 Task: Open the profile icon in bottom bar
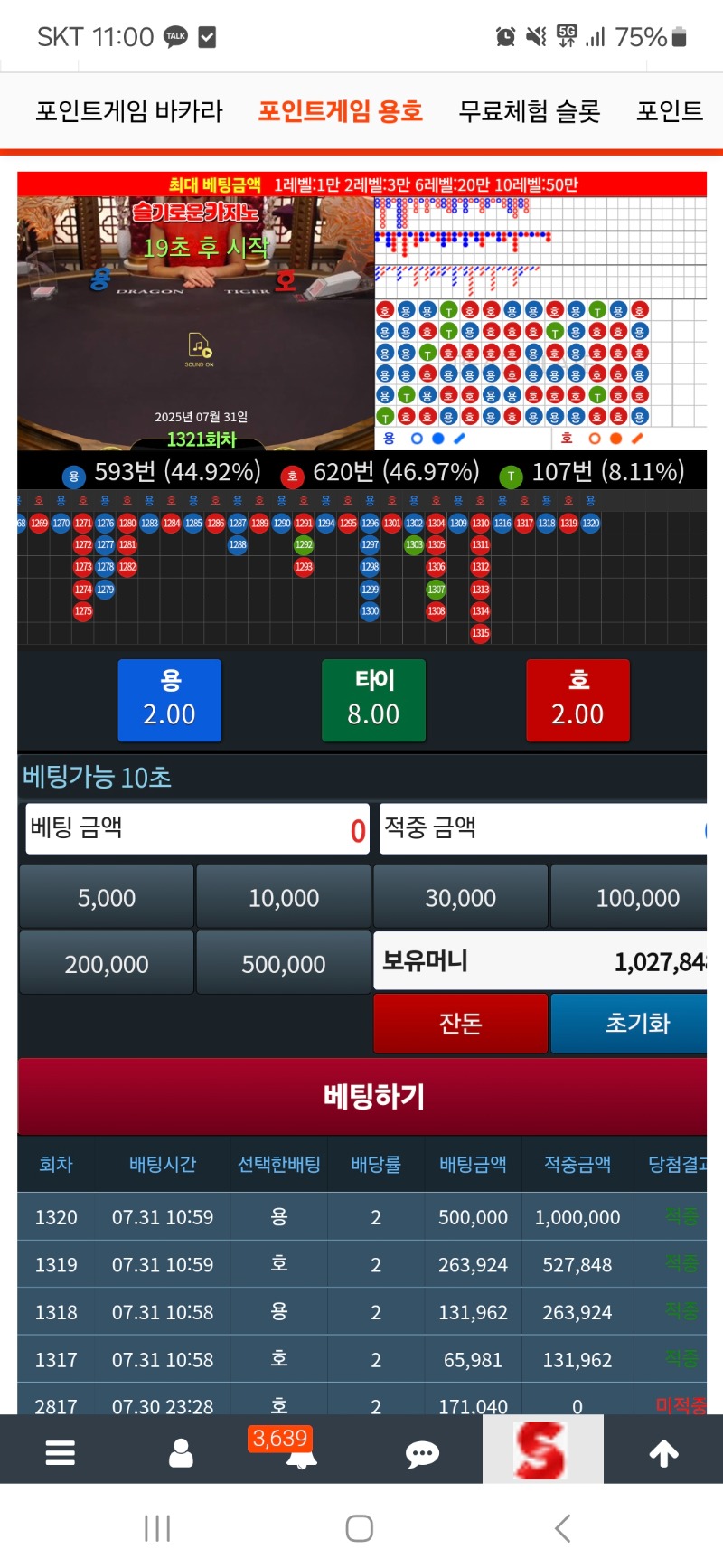pos(182,1453)
